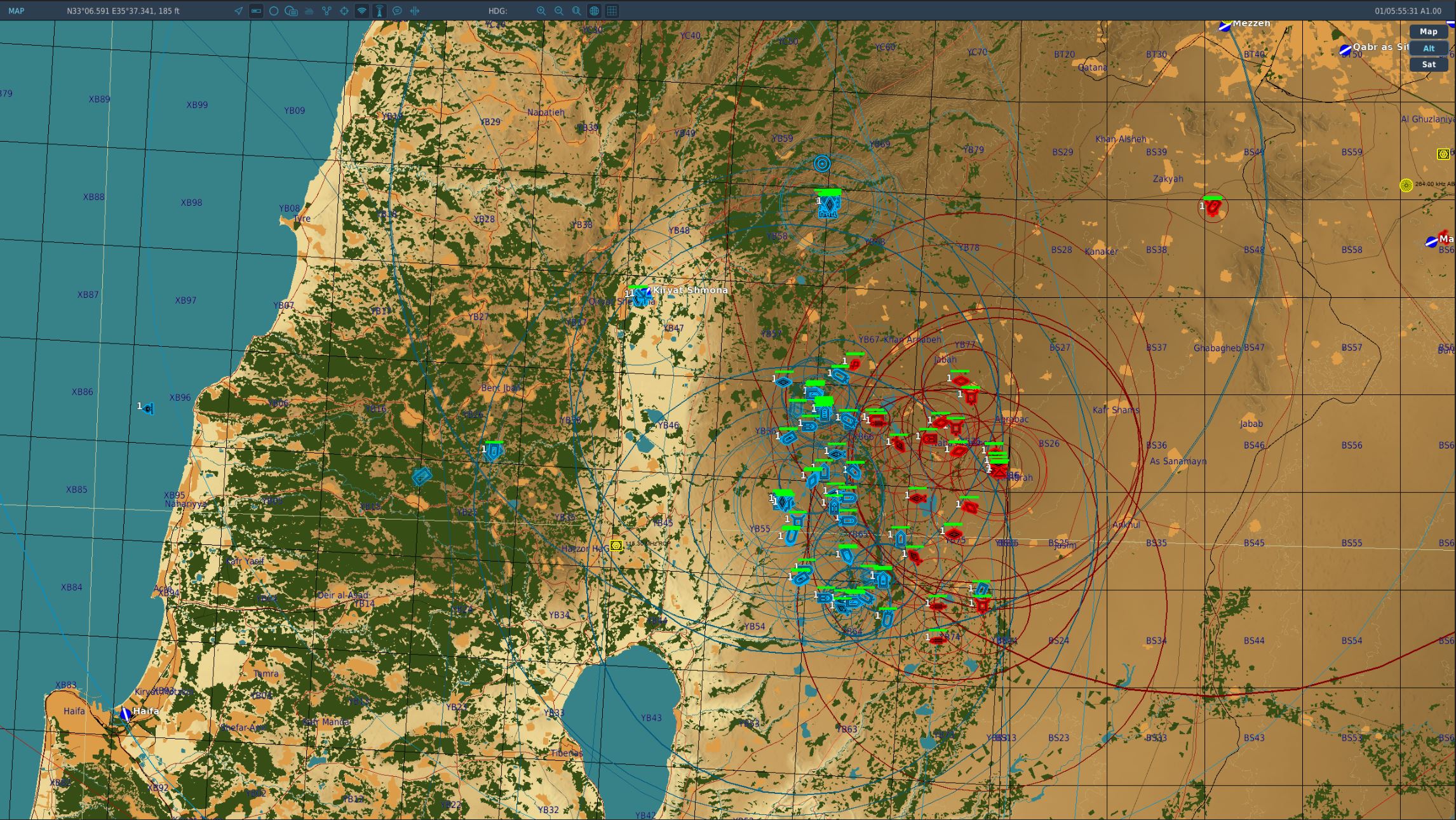Select the branching route tool icon
The width and height of the screenshot is (1456, 820).
coord(327,11)
